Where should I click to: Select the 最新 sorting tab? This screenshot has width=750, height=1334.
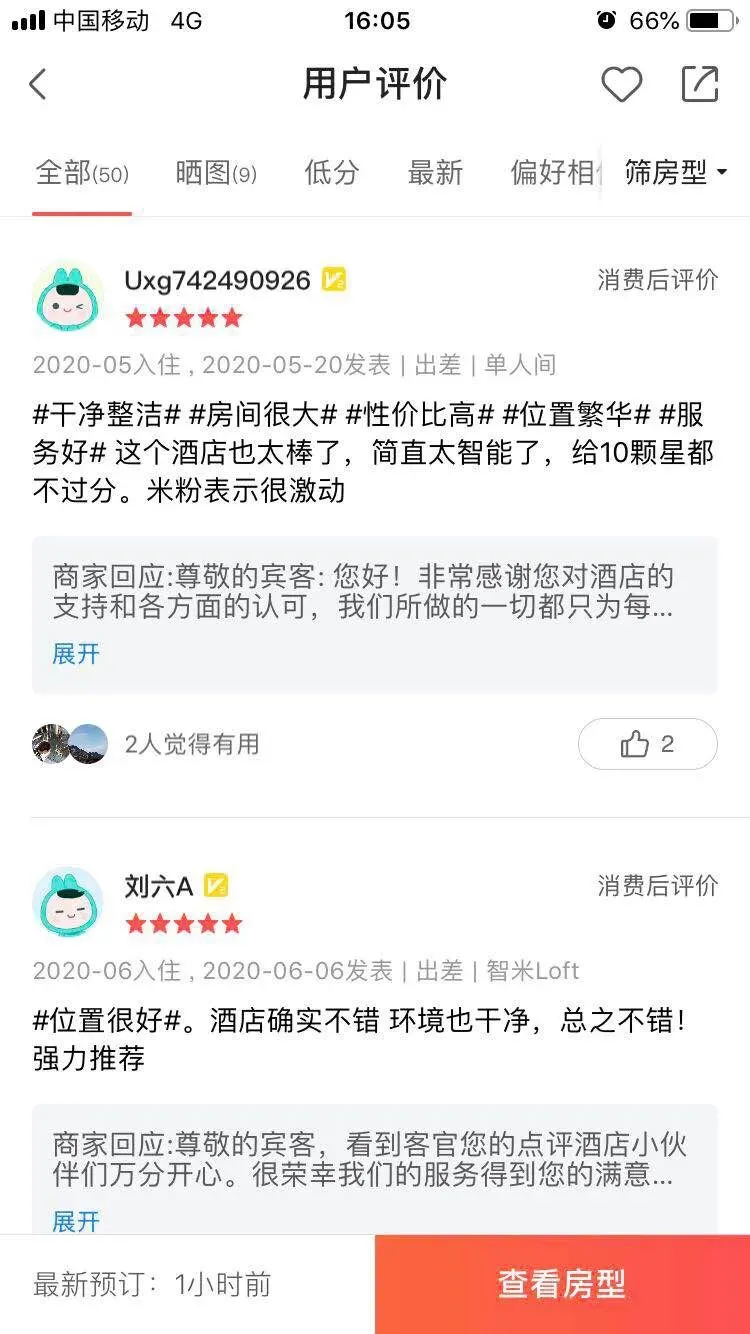point(434,172)
